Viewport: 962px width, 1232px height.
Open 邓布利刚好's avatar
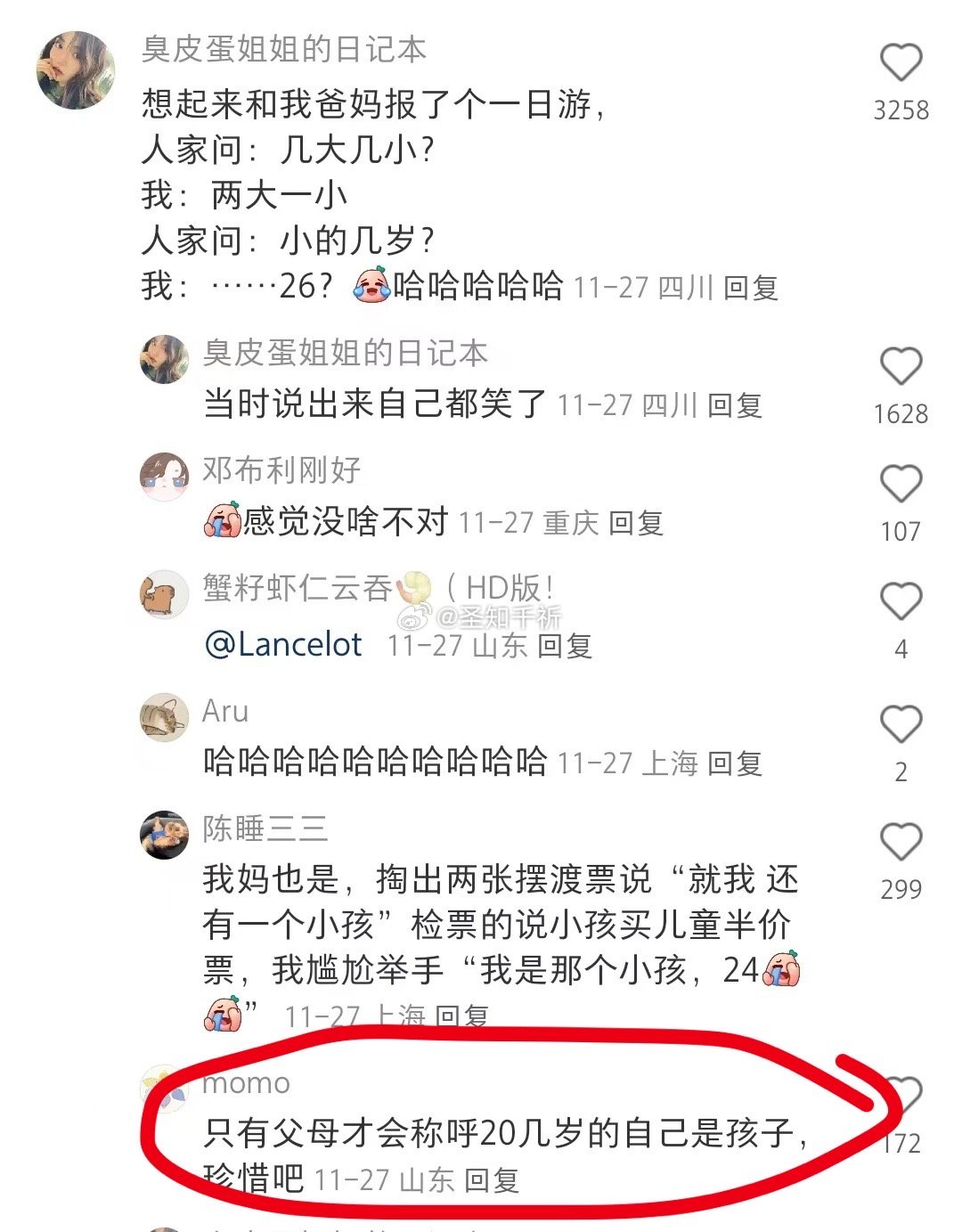[x=165, y=477]
